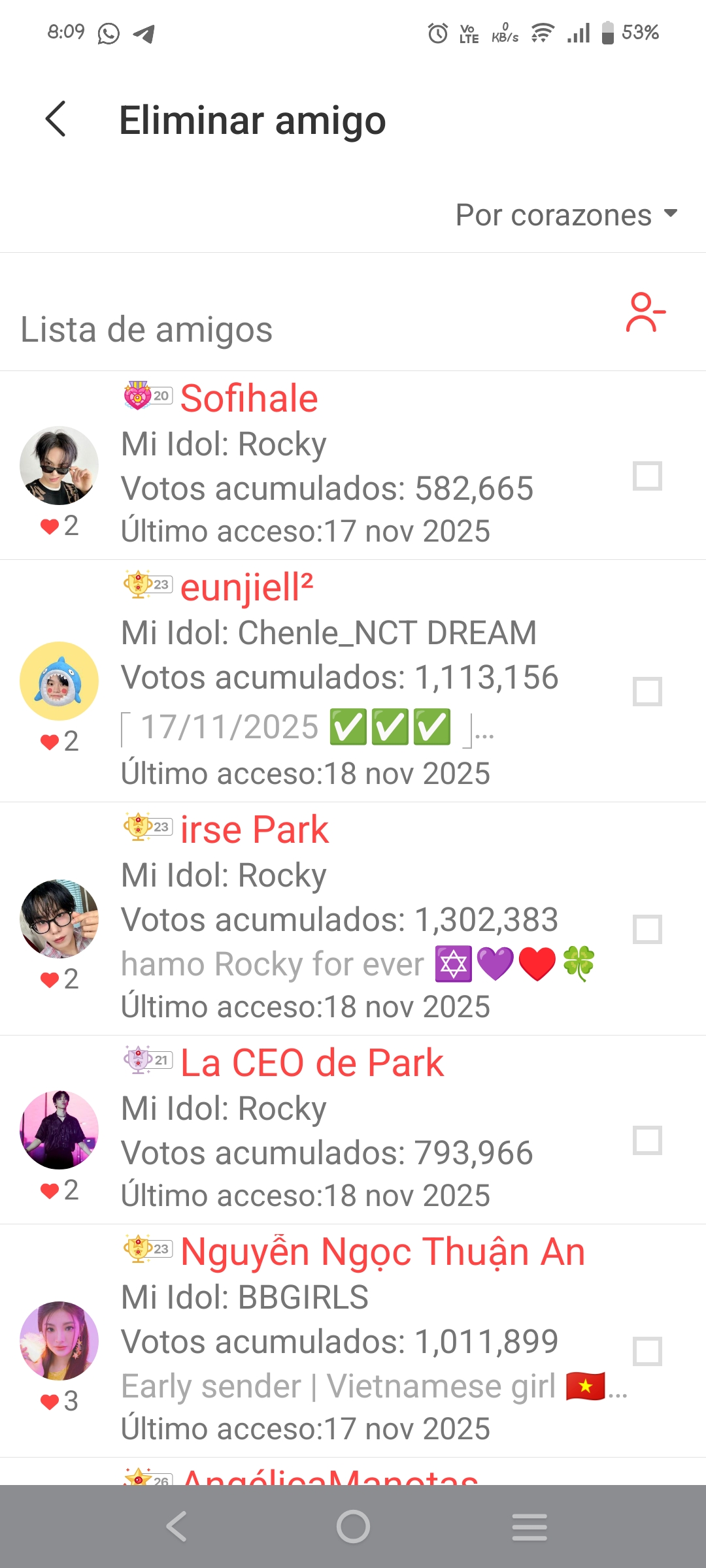Select Nguyễn Ngọc Thuận An's checkbox
Image resolution: width=706 pixels, height=1568 pixels.
coord(647,1351)
